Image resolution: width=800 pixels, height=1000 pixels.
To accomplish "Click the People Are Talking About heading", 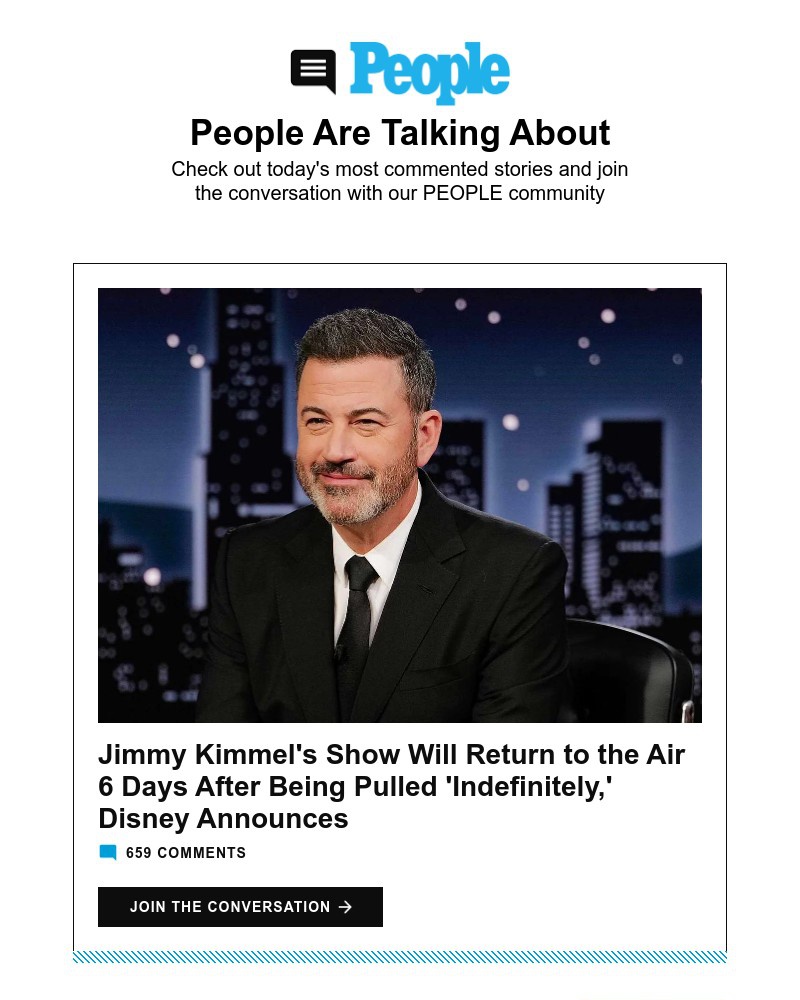I will click(x=400, y=132).
